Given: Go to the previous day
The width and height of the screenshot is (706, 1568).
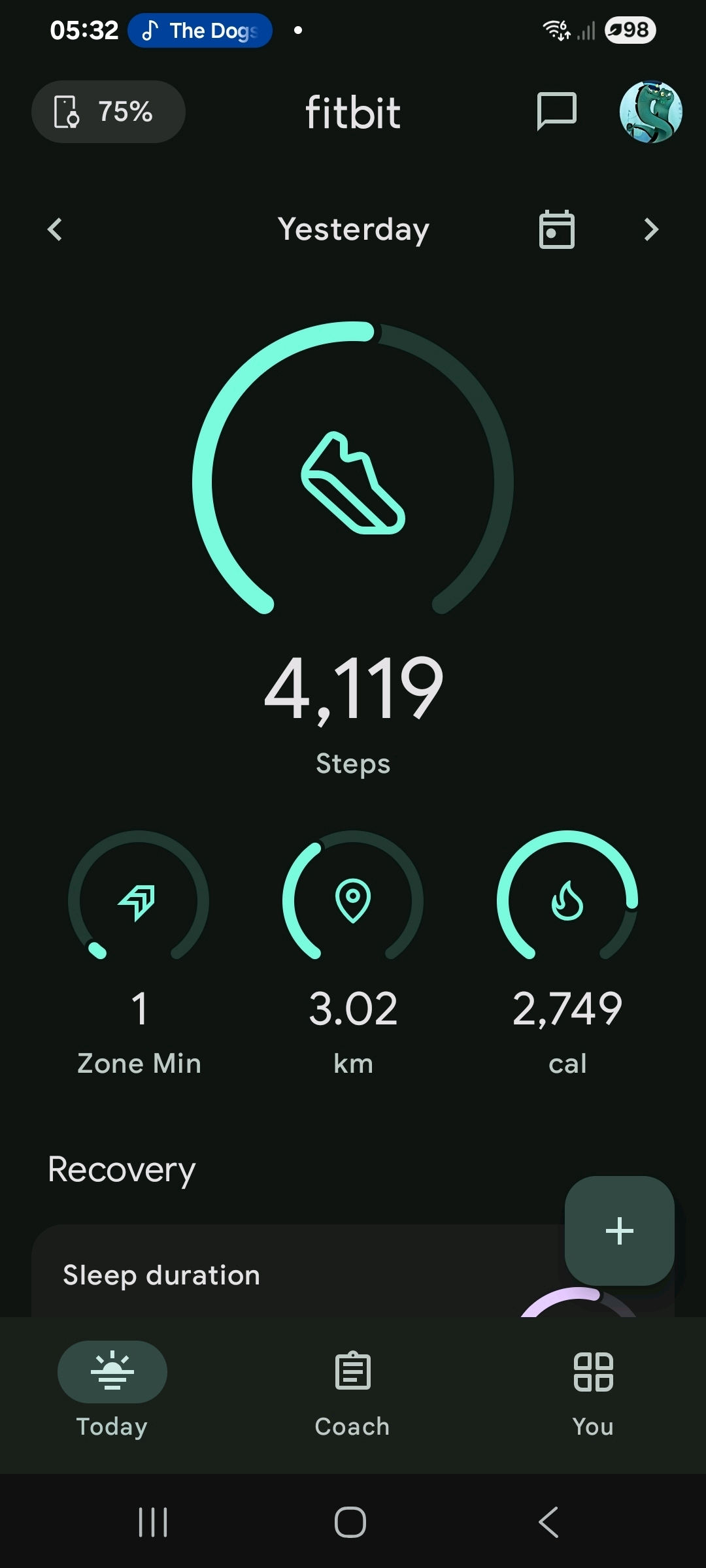Looking at the screenshot, I should tap(56, 229).
